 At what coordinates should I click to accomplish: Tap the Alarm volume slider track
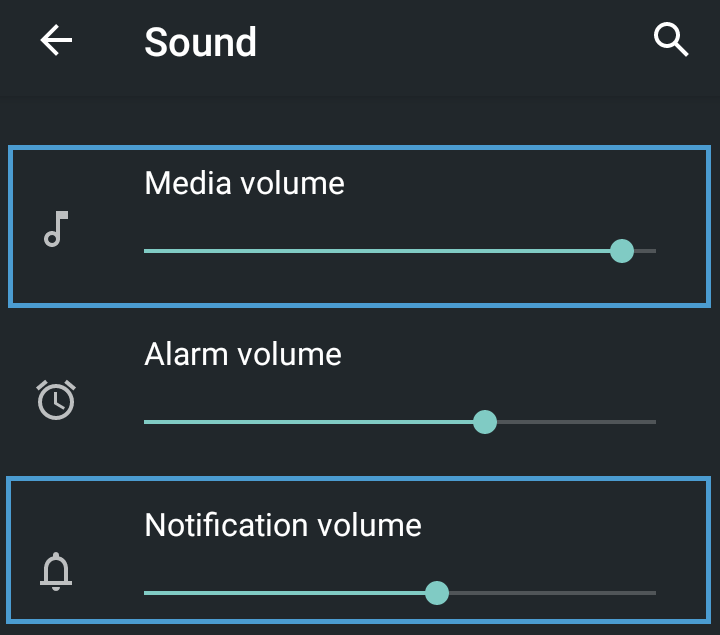pyautogui.click(x=400, y=422)
